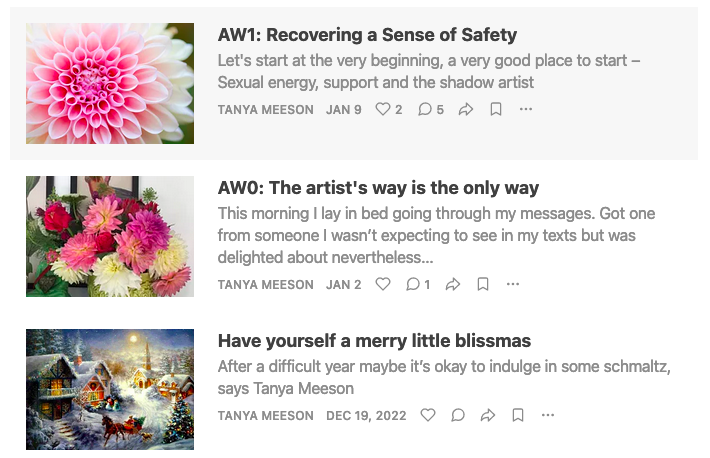Open the overflow menu for the AW0 post
The height and width of the screenshot is (458, 710).
point(513,284)
